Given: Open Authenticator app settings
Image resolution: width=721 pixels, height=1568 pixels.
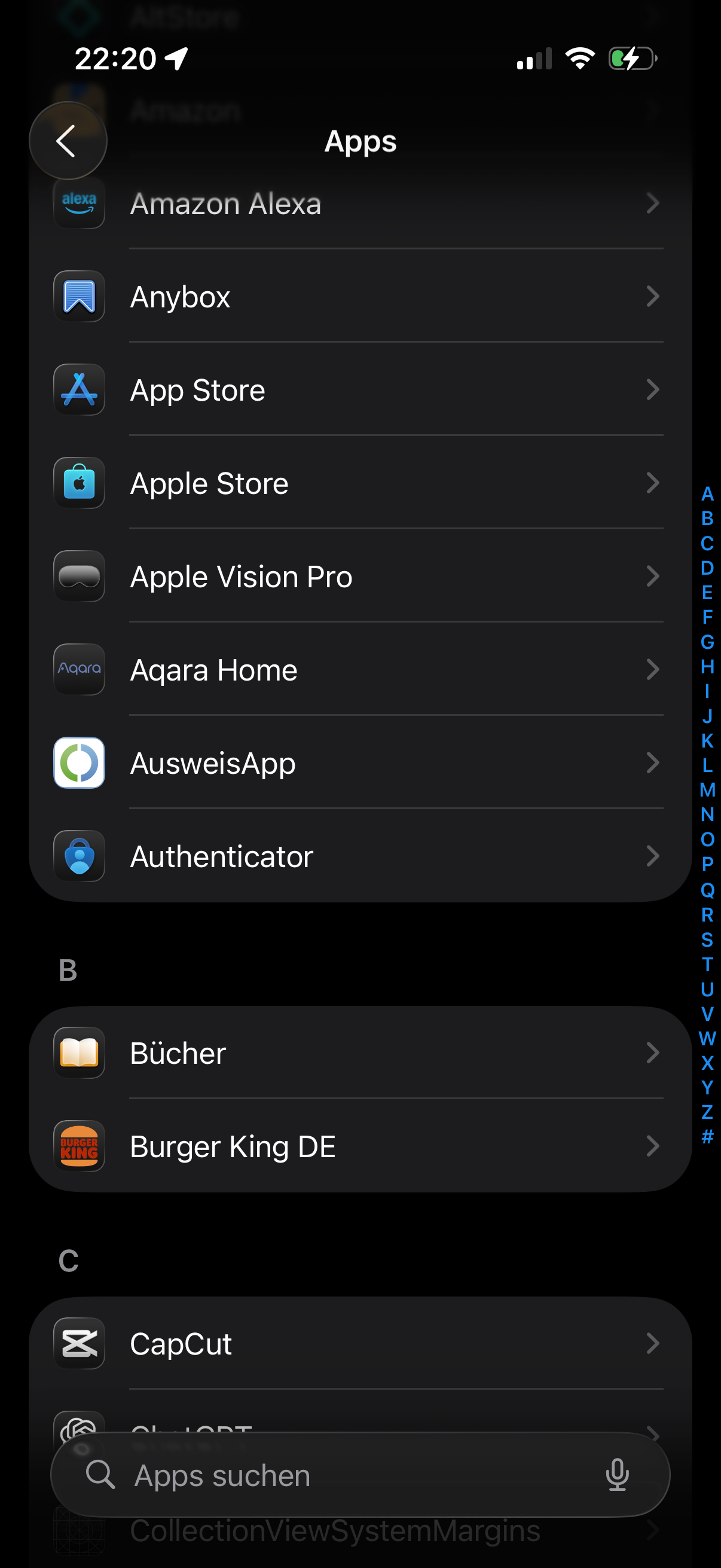Looking at the screenshot, I should pos(359,856).
